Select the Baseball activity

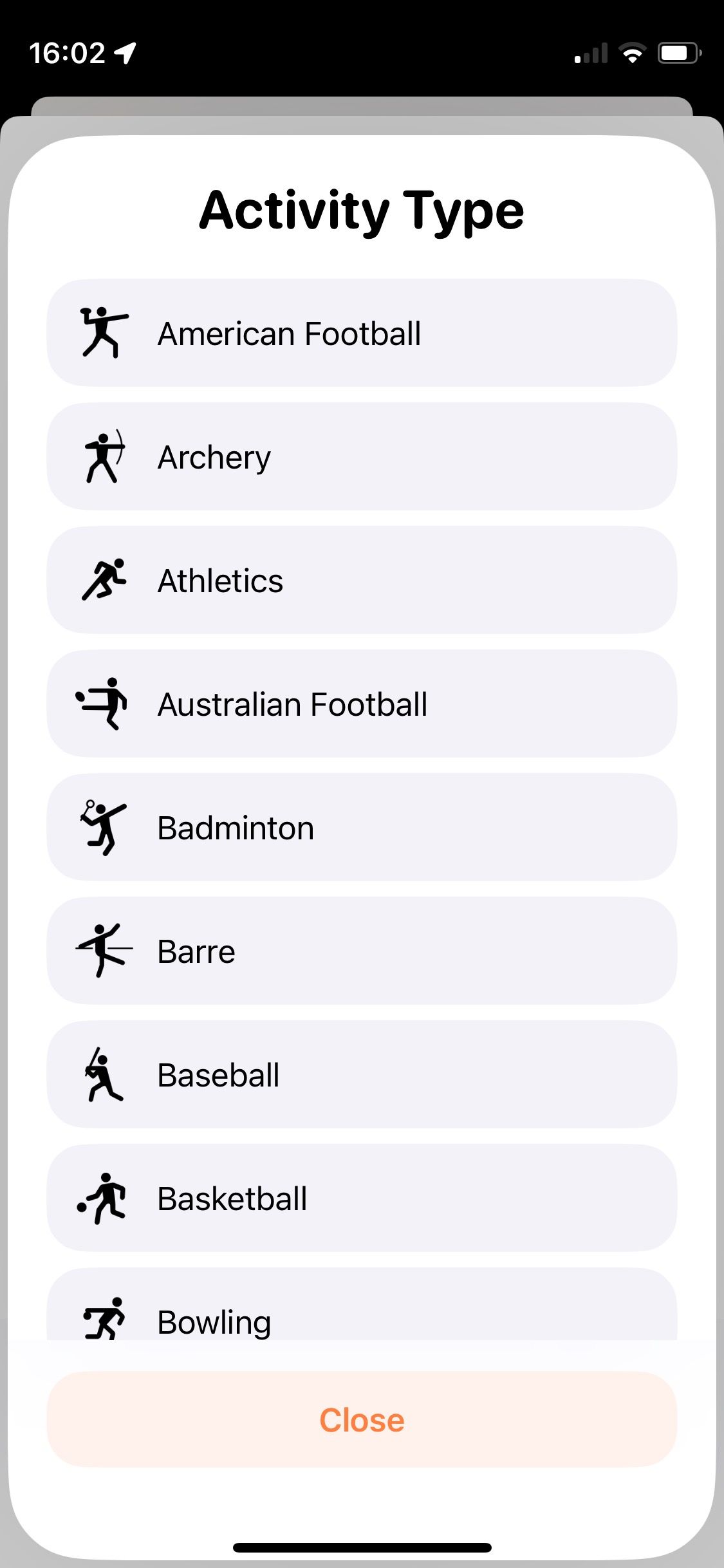coord(362,1074)
